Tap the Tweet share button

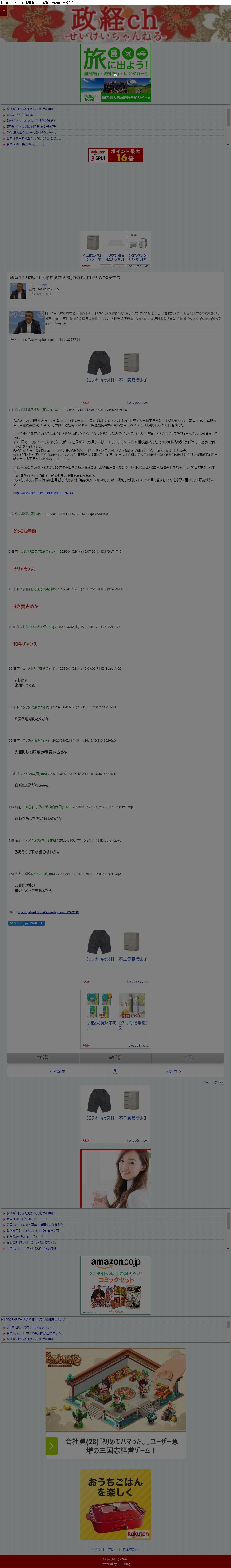(15, 923)
